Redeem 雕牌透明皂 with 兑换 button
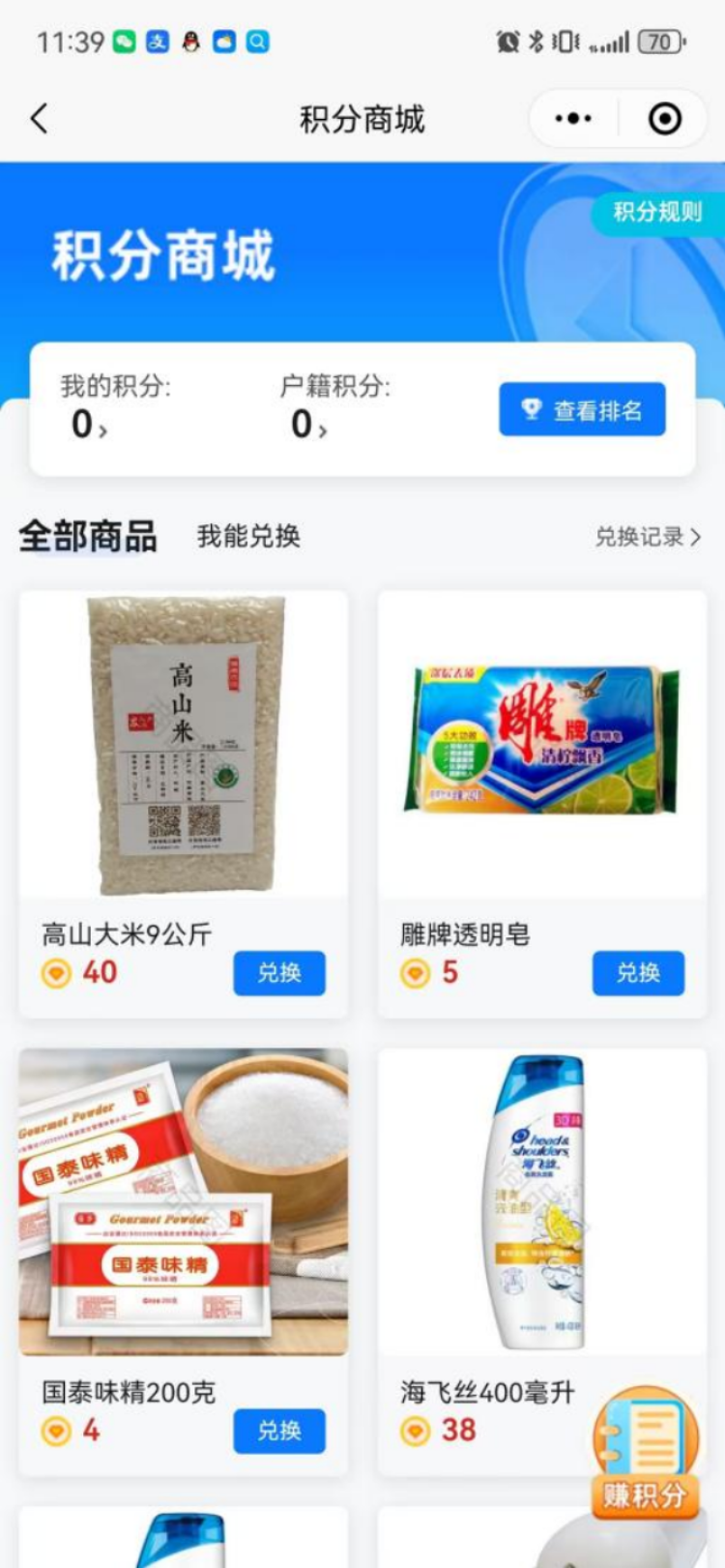Viewport: 725px width, 1568px height. [638, 973]
